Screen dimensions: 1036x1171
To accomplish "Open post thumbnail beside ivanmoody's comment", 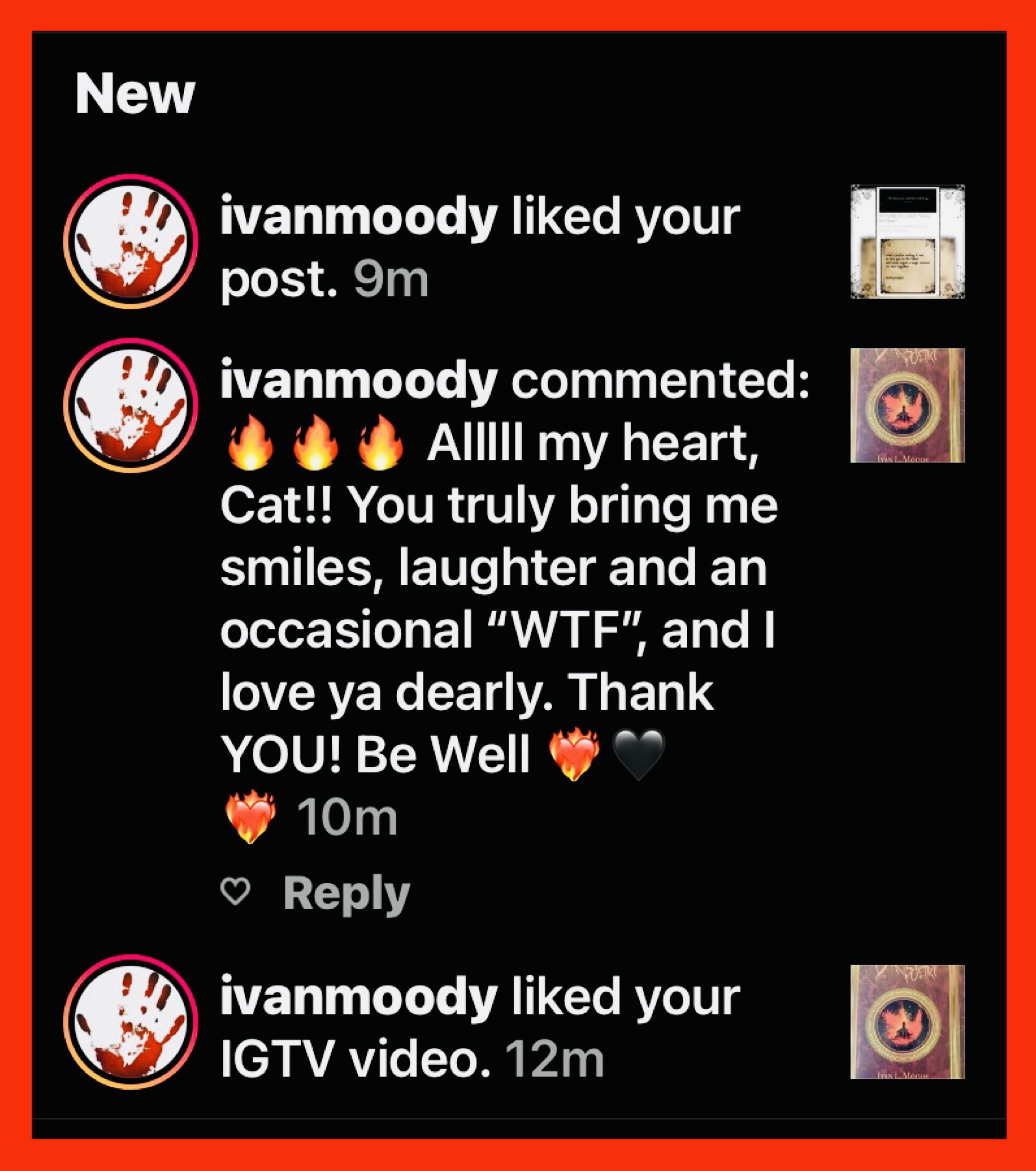I will pos(907,405).
